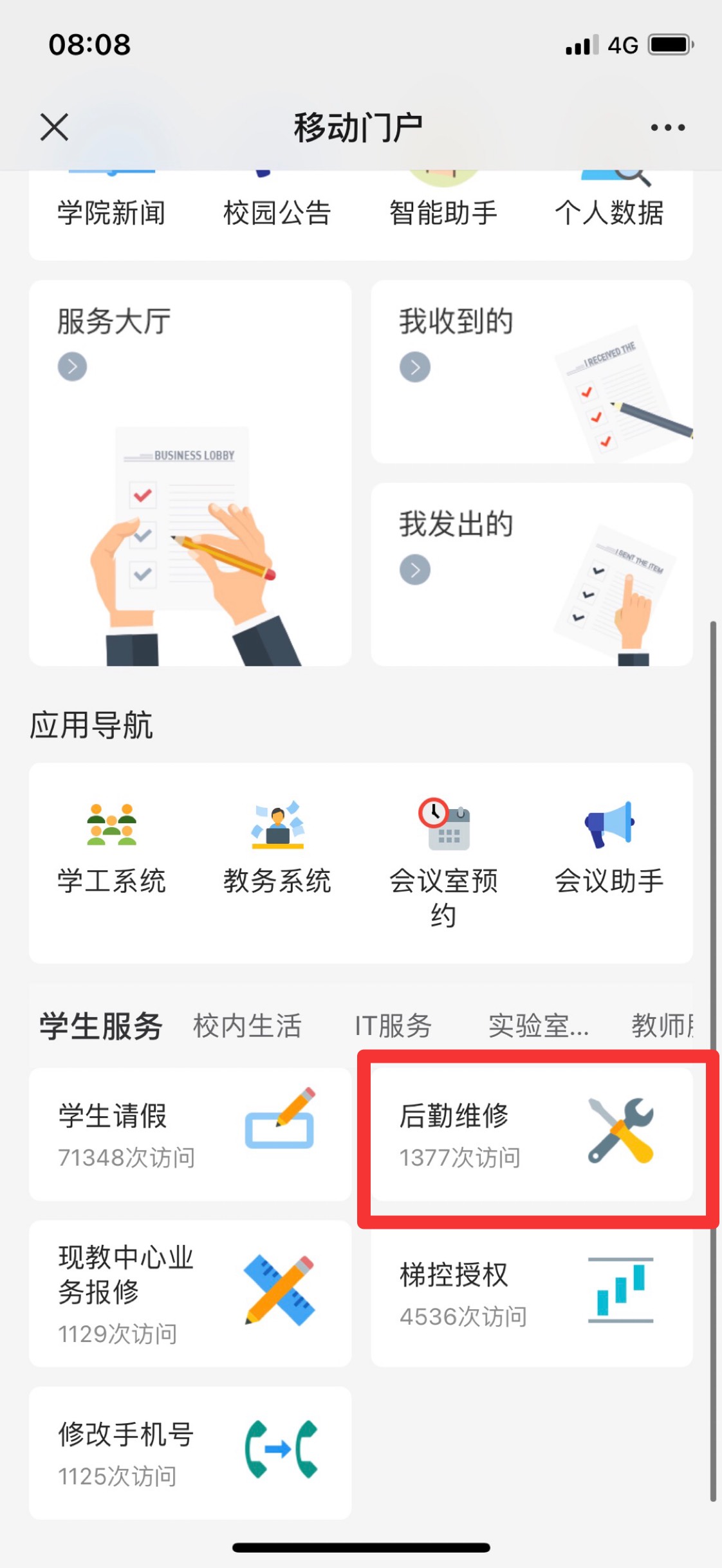The image size is (722, 1568).
Task: Open the 服务大厅 card
Action: coord(190,472)
